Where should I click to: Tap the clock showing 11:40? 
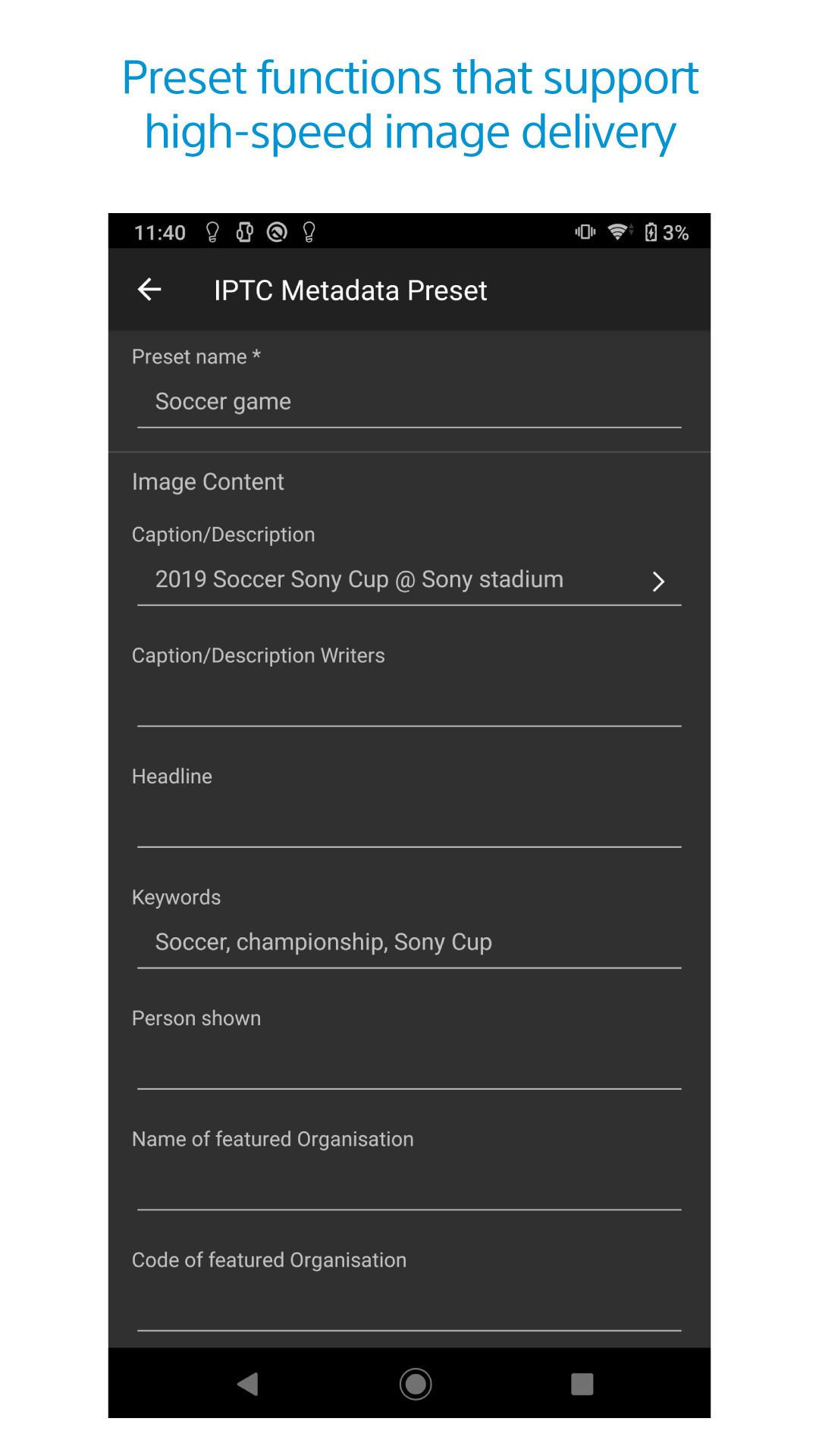[160, 232]
